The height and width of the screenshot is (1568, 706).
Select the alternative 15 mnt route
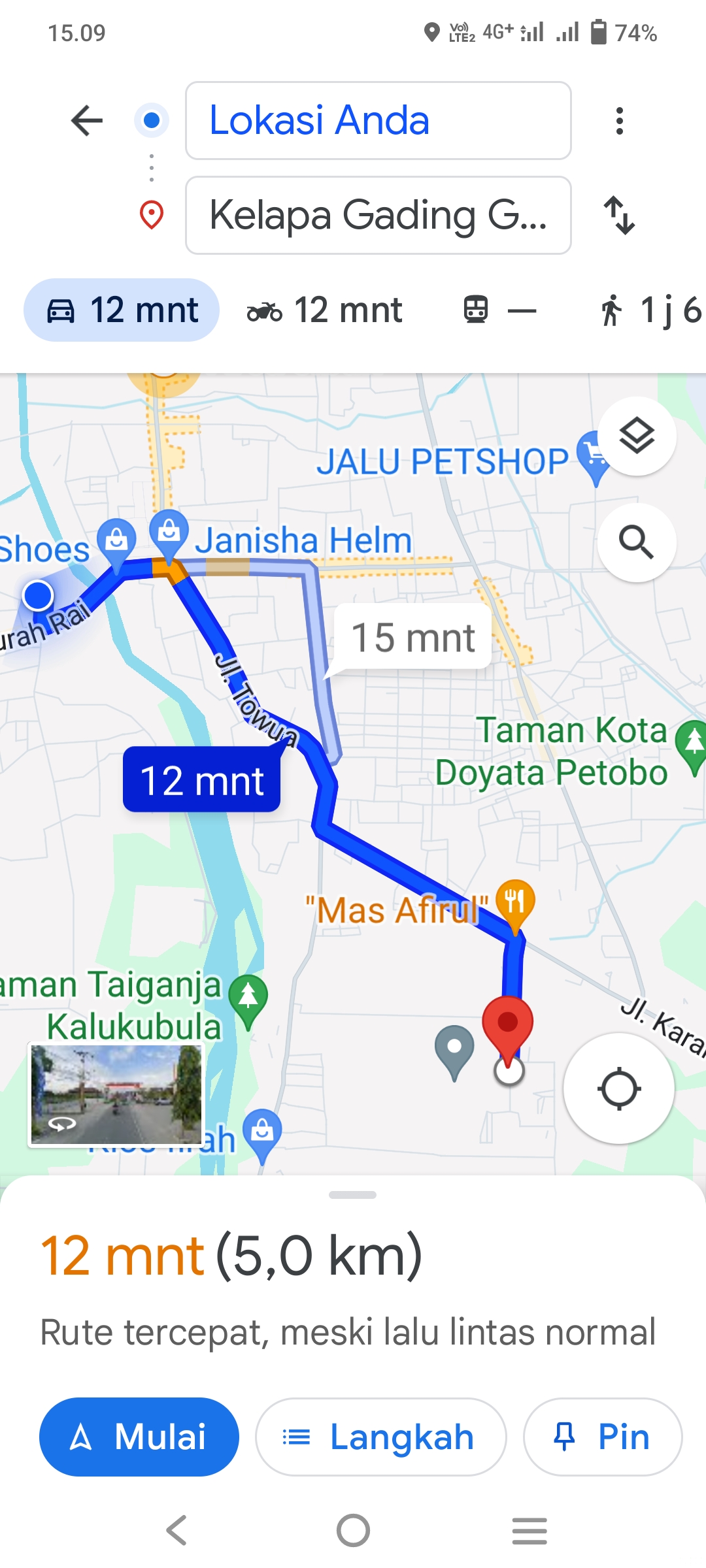413,637
